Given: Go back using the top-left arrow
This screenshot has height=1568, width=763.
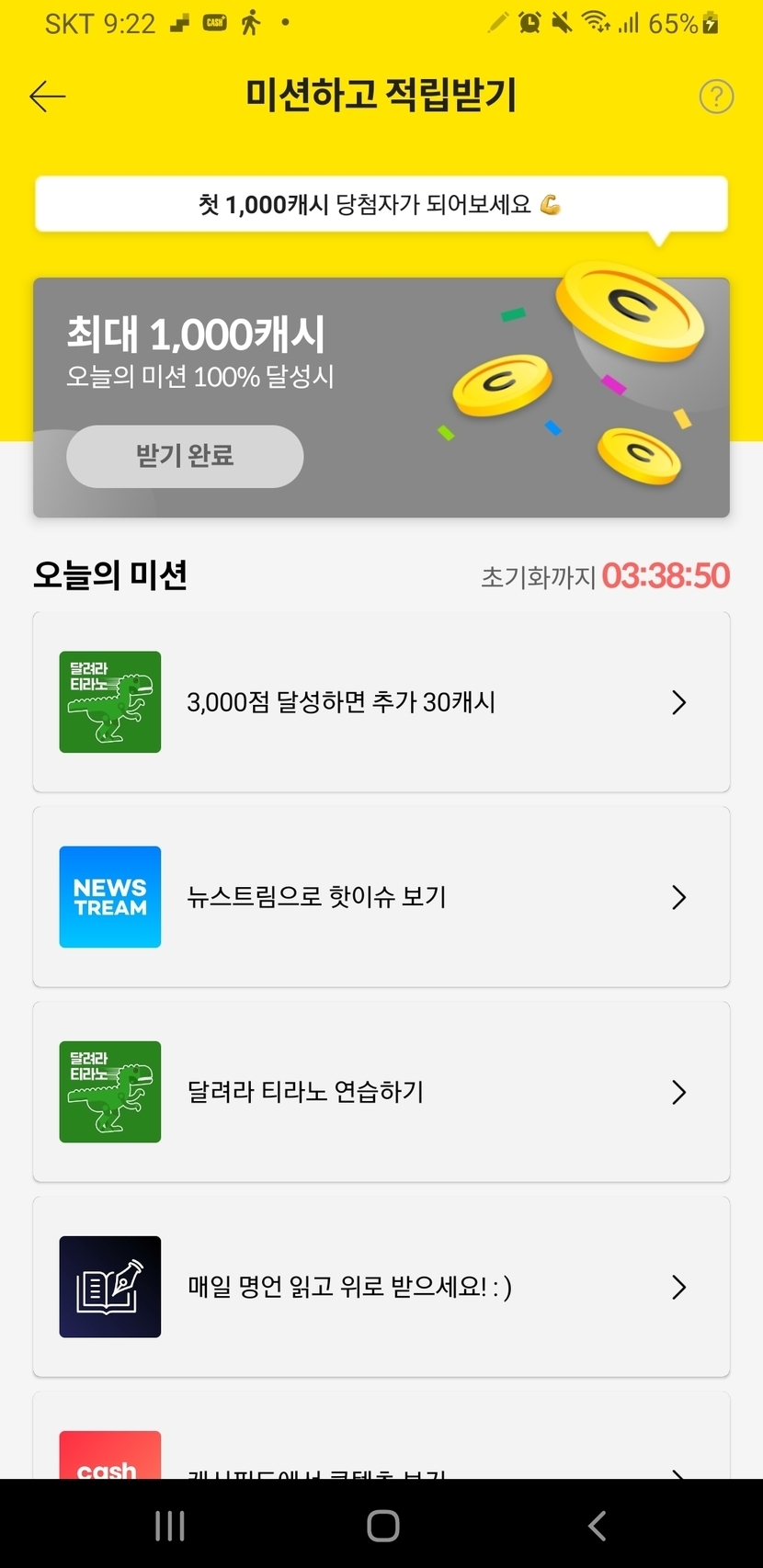Looking at the screenshot, I should point(48,96).
